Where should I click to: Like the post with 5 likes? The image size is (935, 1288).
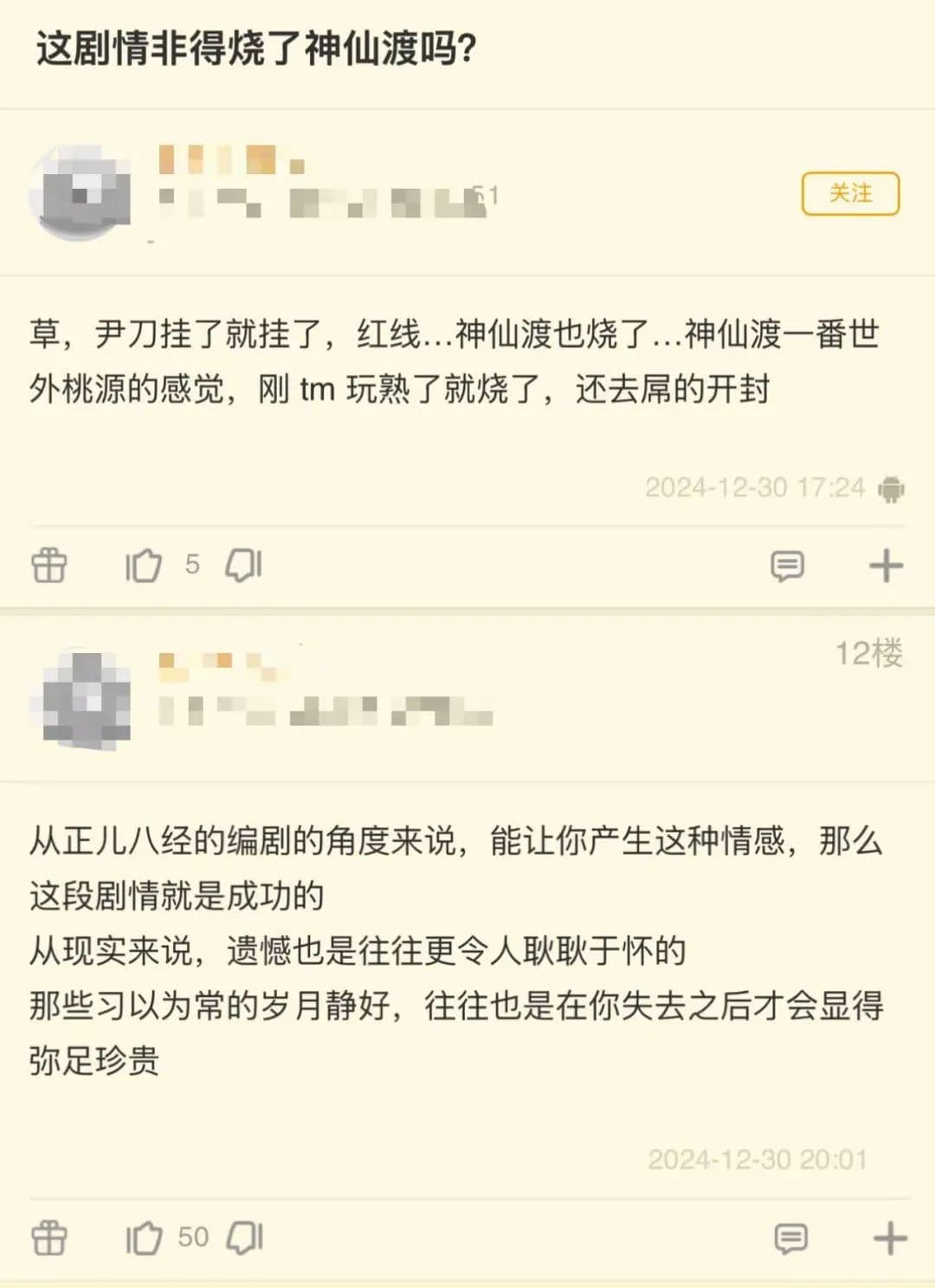[144, 566]
